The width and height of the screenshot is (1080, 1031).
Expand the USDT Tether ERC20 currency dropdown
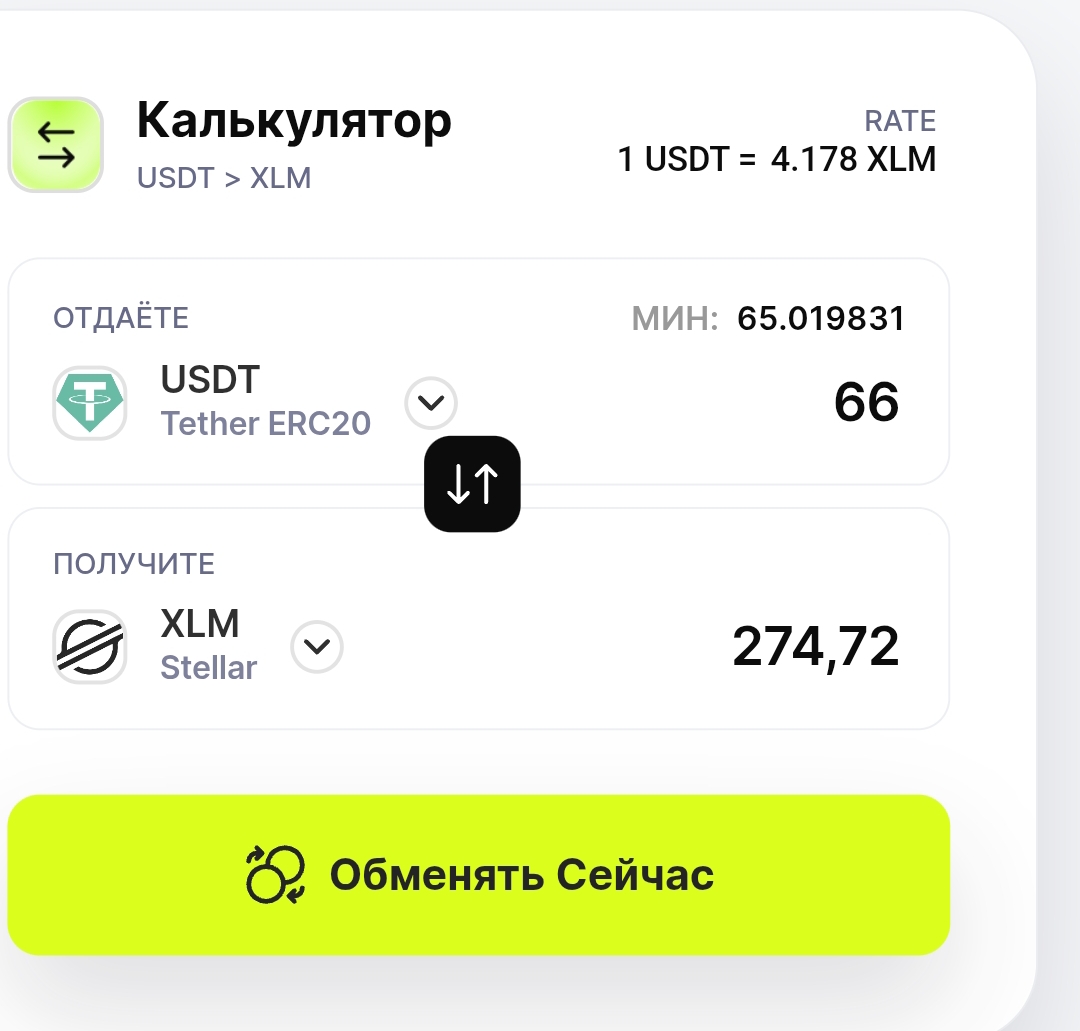pyautogui.click(x=431, y=403)
